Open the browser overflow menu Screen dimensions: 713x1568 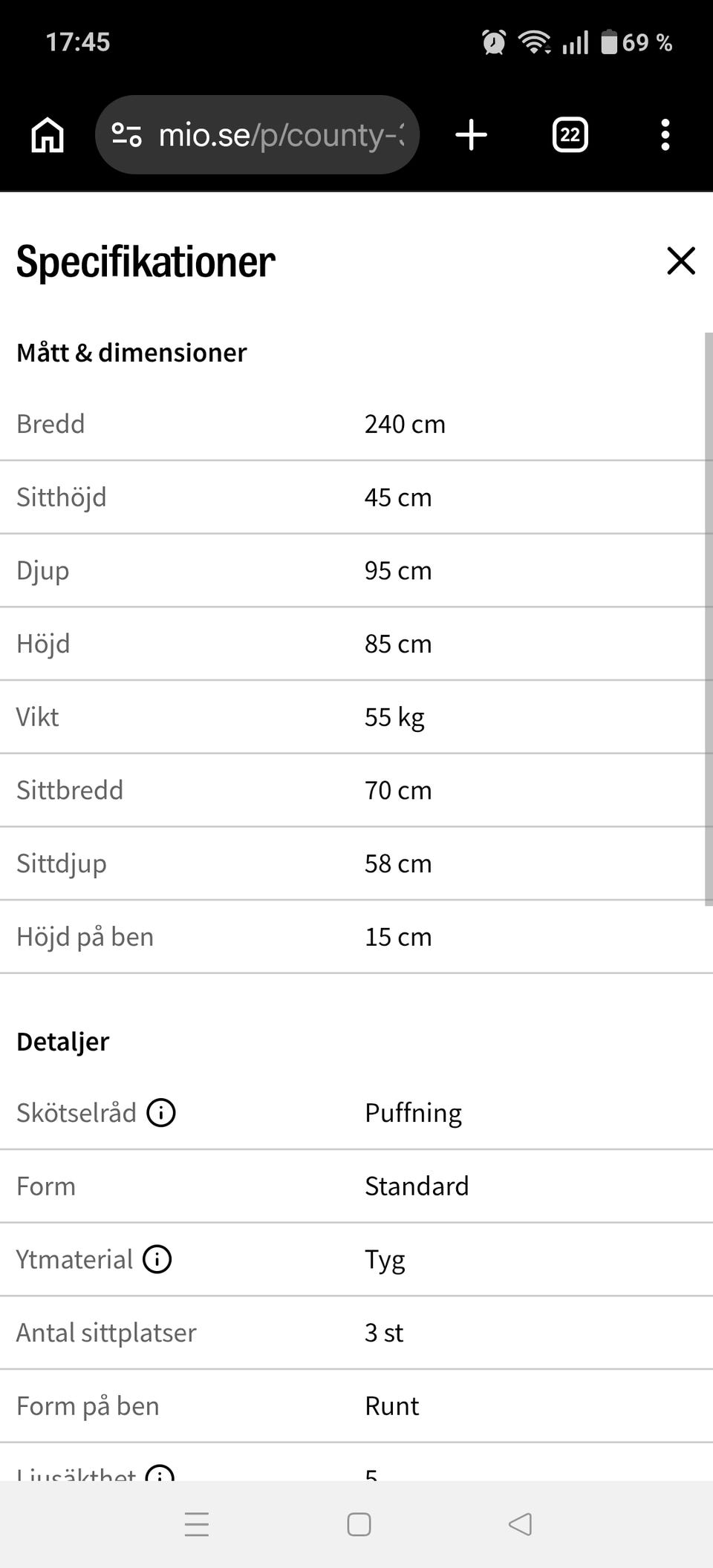point(665,135)
